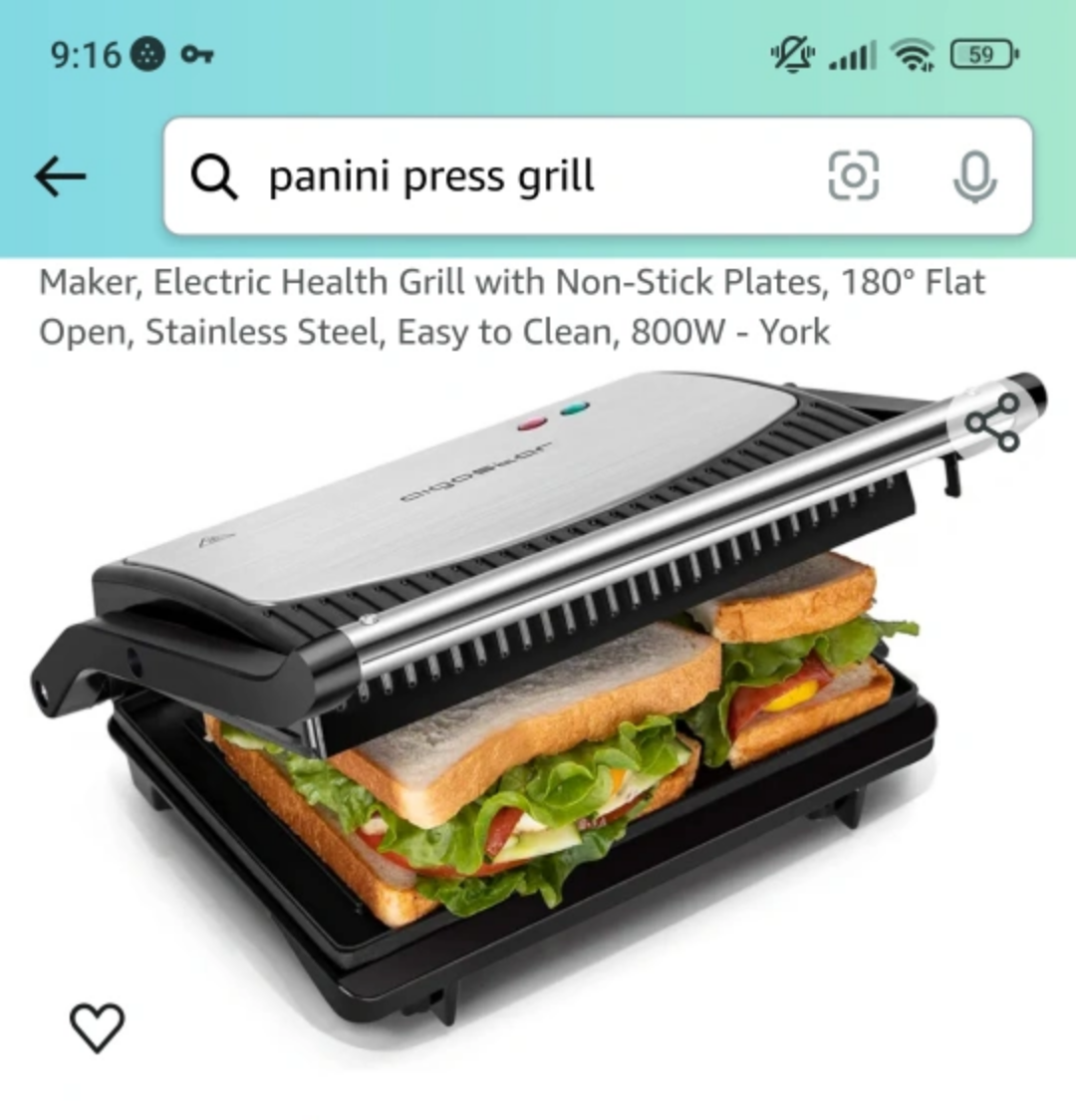Tap the 'panini press grill' search box

click(x=498, y=177)
